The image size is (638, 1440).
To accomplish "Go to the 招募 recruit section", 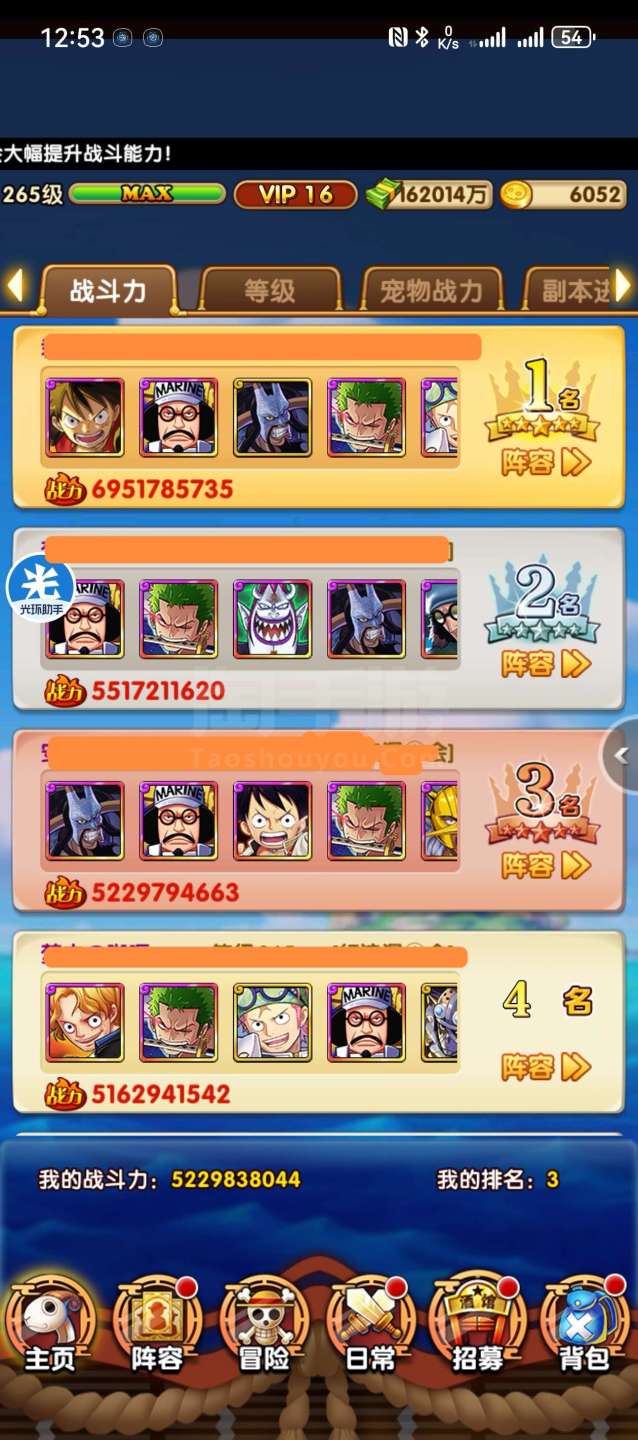I will (478, 1325).
